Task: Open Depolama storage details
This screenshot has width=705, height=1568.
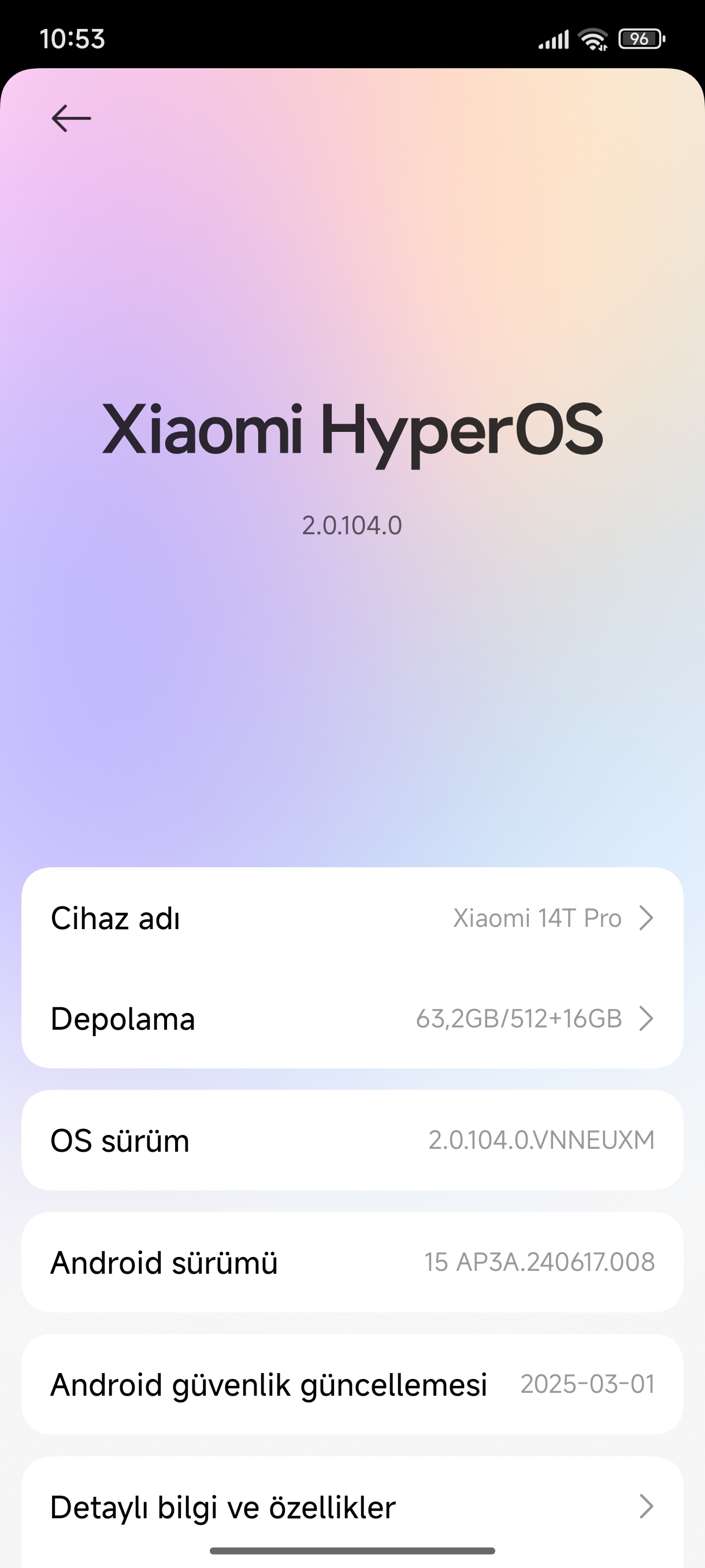Action: coord(352,1018)
